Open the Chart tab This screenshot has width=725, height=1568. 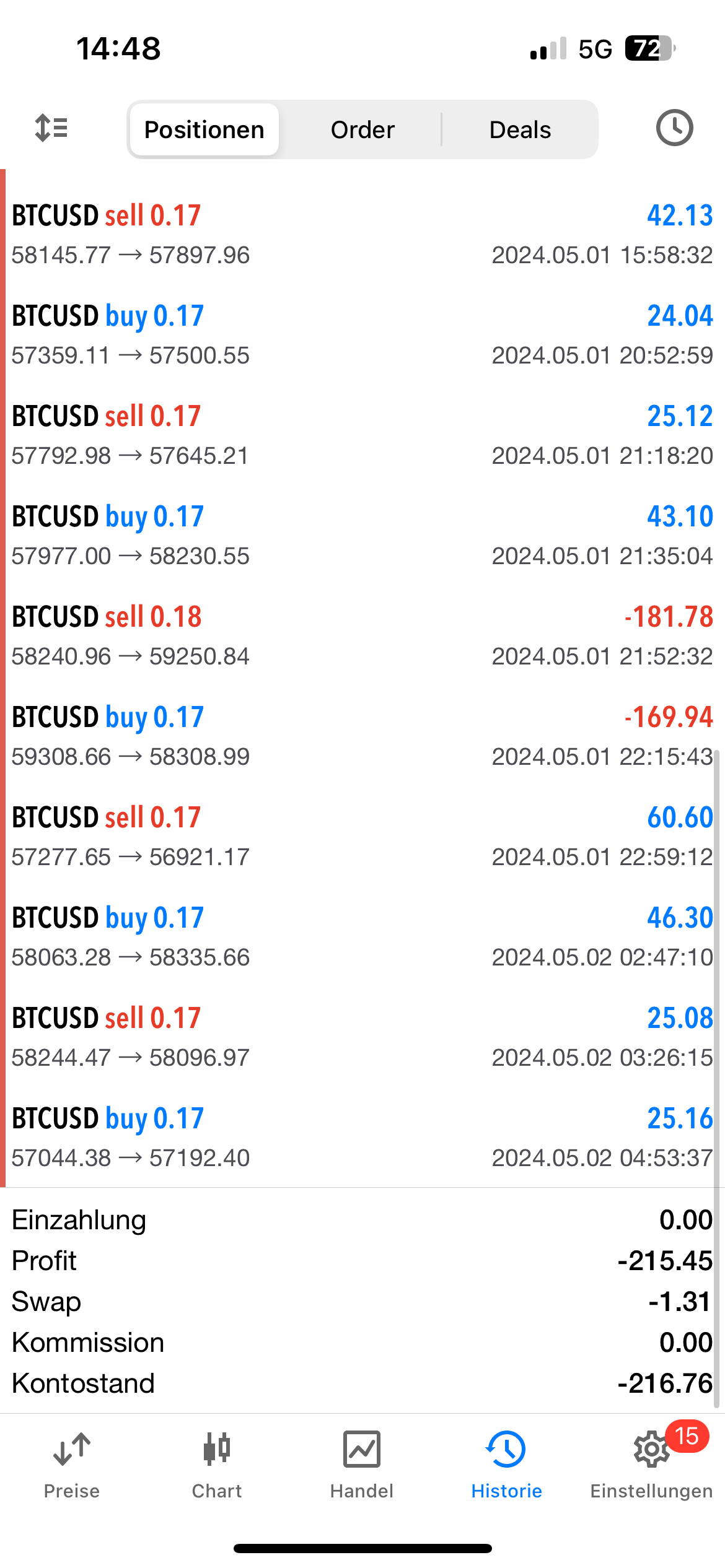point(217,1465)
